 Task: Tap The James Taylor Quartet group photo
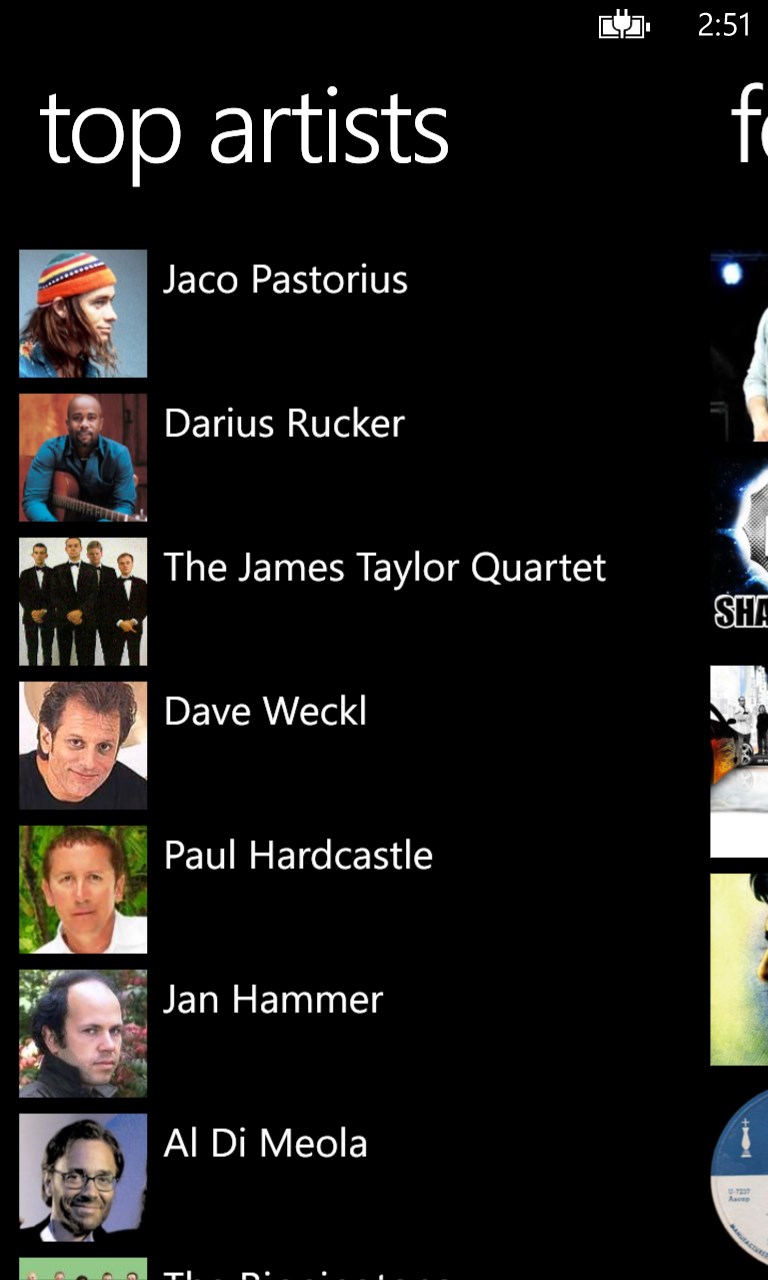(x=83, y=601)
